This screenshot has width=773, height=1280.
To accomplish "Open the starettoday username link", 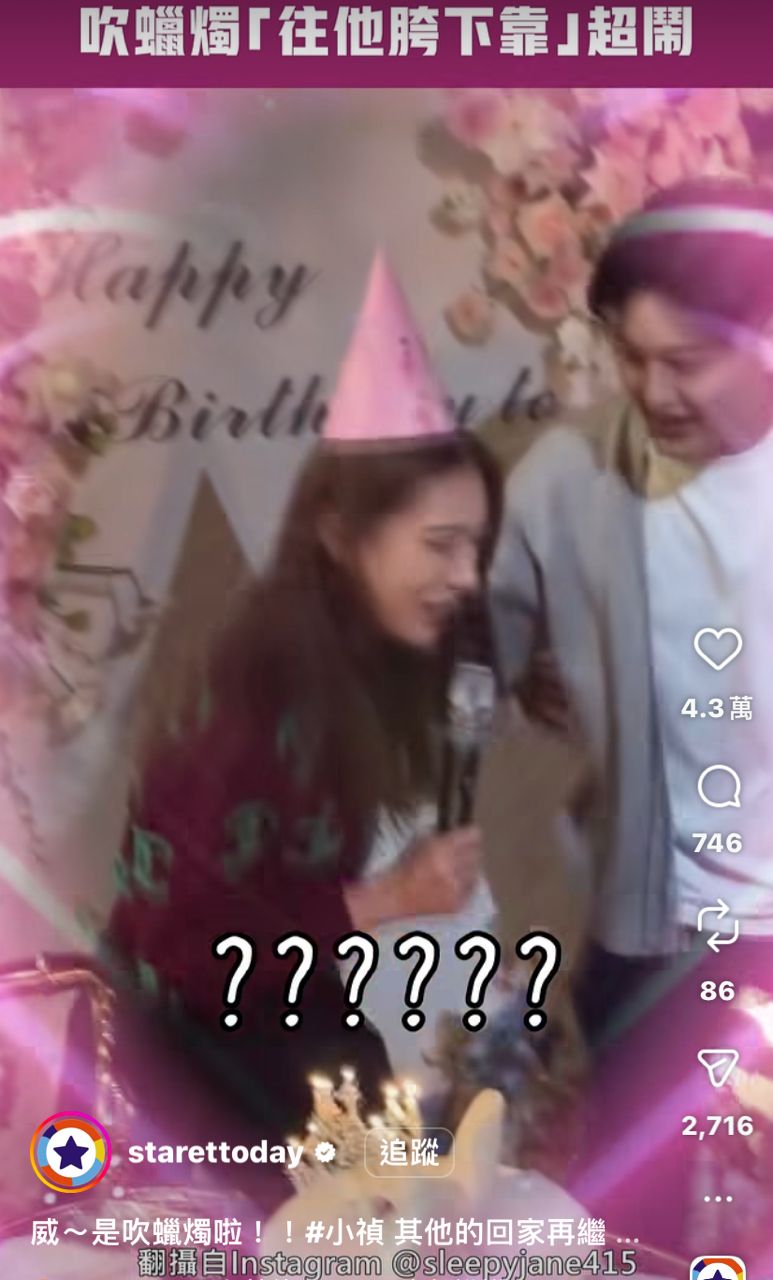I will pos(215,1153).
